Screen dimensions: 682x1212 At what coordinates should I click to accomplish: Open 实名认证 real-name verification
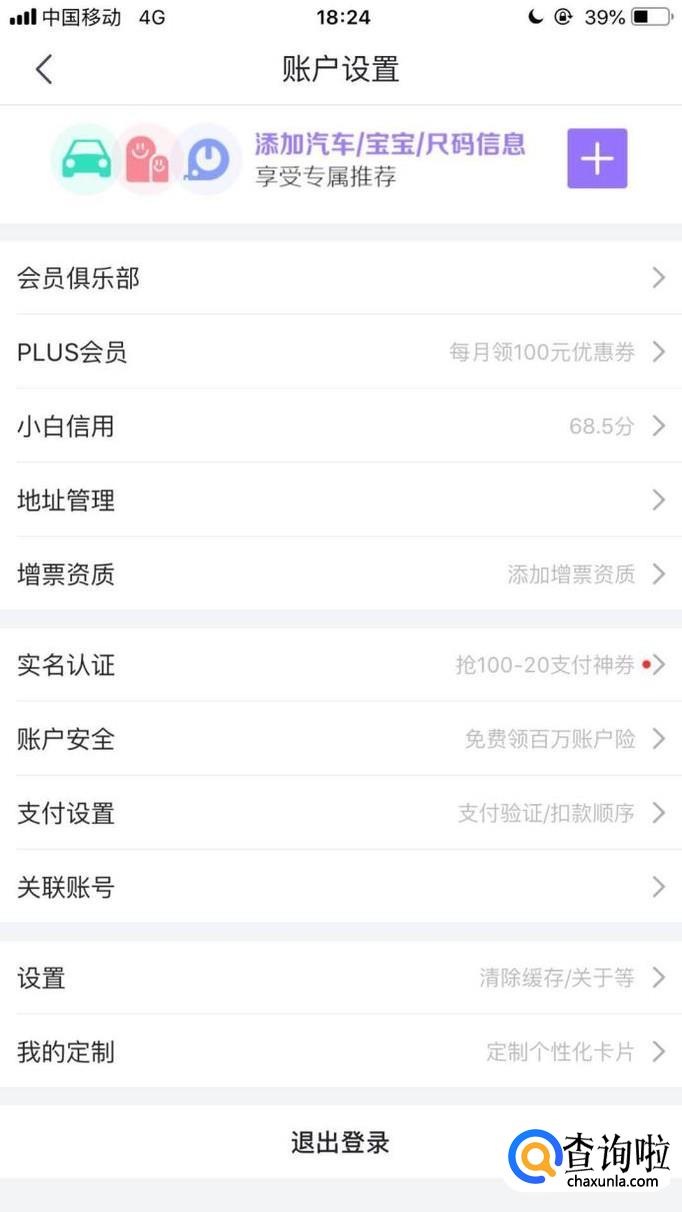(x=341, y=665)
